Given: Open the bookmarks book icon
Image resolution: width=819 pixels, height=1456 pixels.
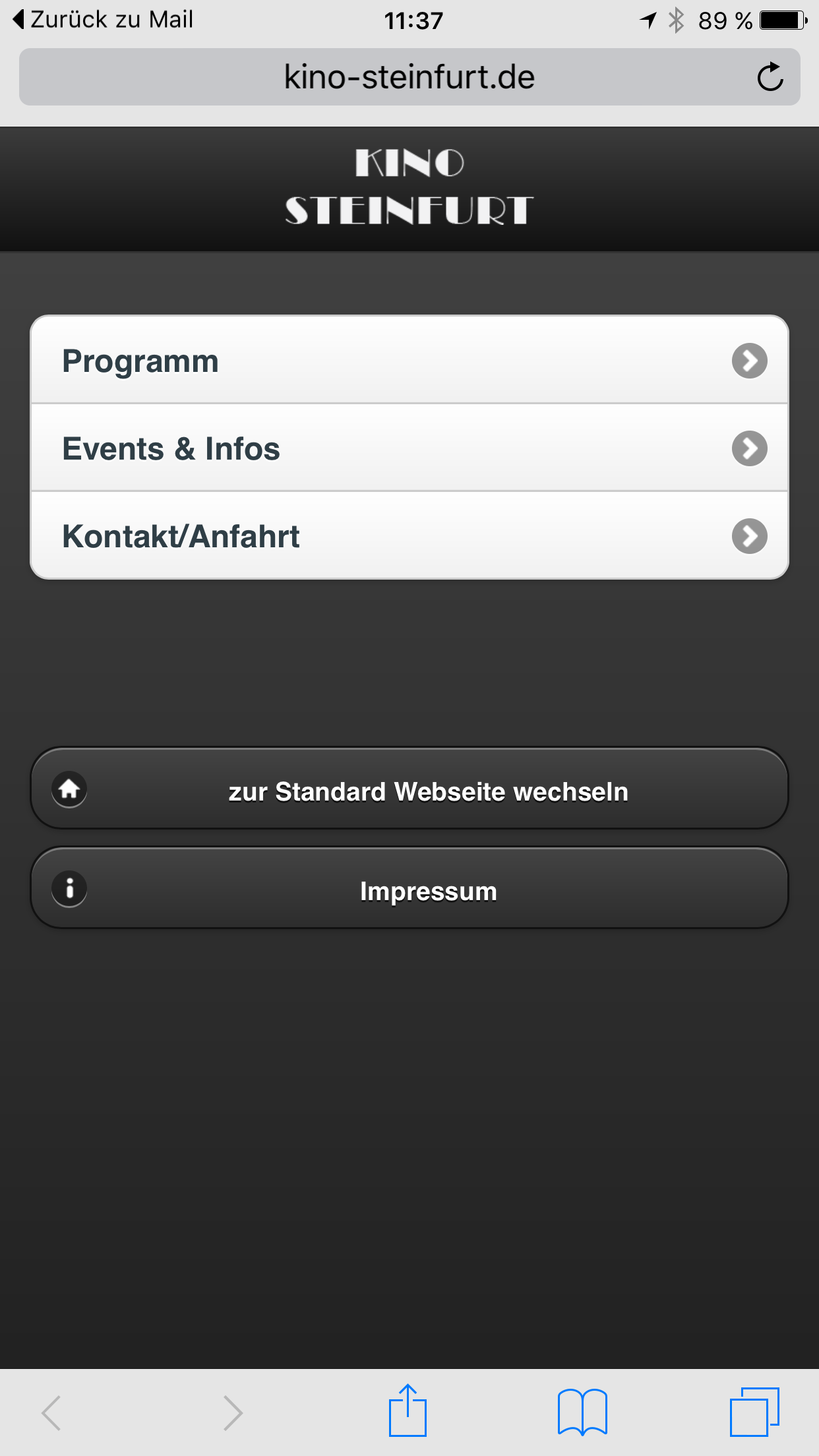Looking at the screenshot, I should 582,1412.
